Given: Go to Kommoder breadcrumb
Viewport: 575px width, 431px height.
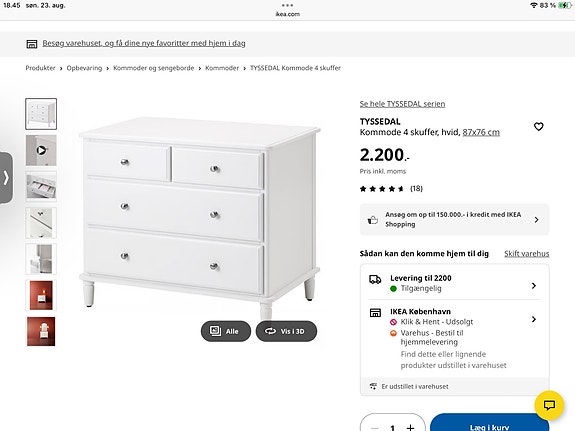Looking at the screenshot, I should 222,68.
